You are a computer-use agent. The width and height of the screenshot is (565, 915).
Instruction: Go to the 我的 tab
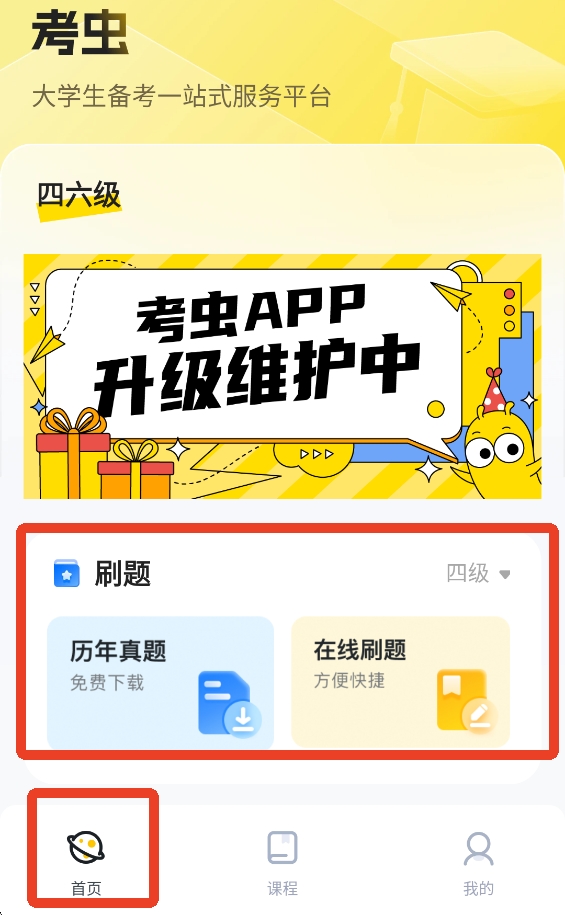click(x=479, y=864)
